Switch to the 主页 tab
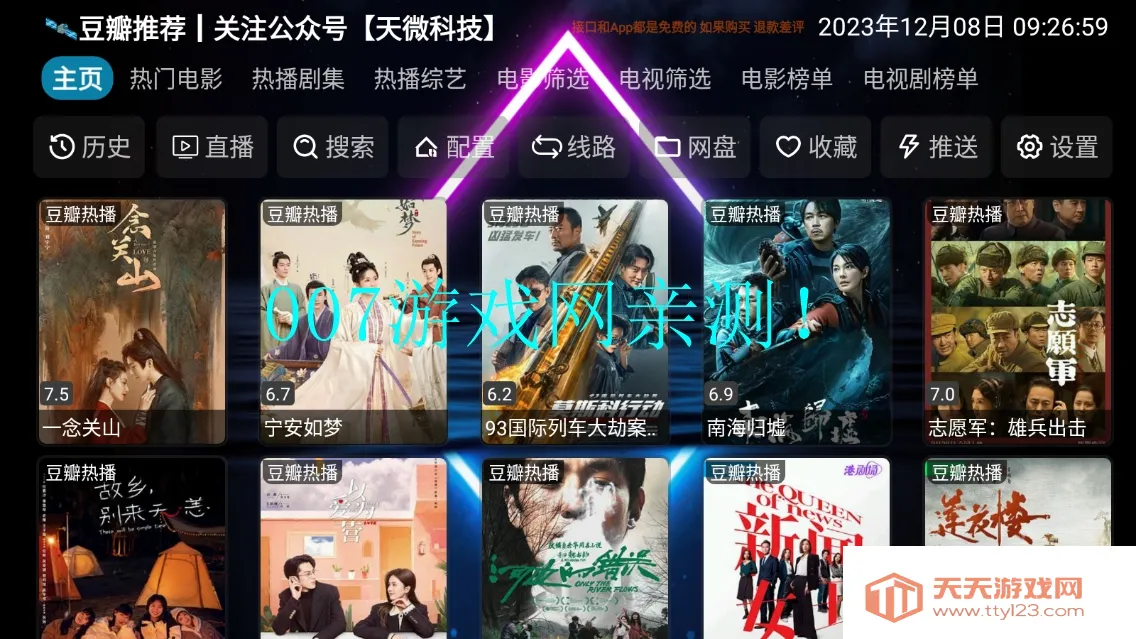 [77, 79]
